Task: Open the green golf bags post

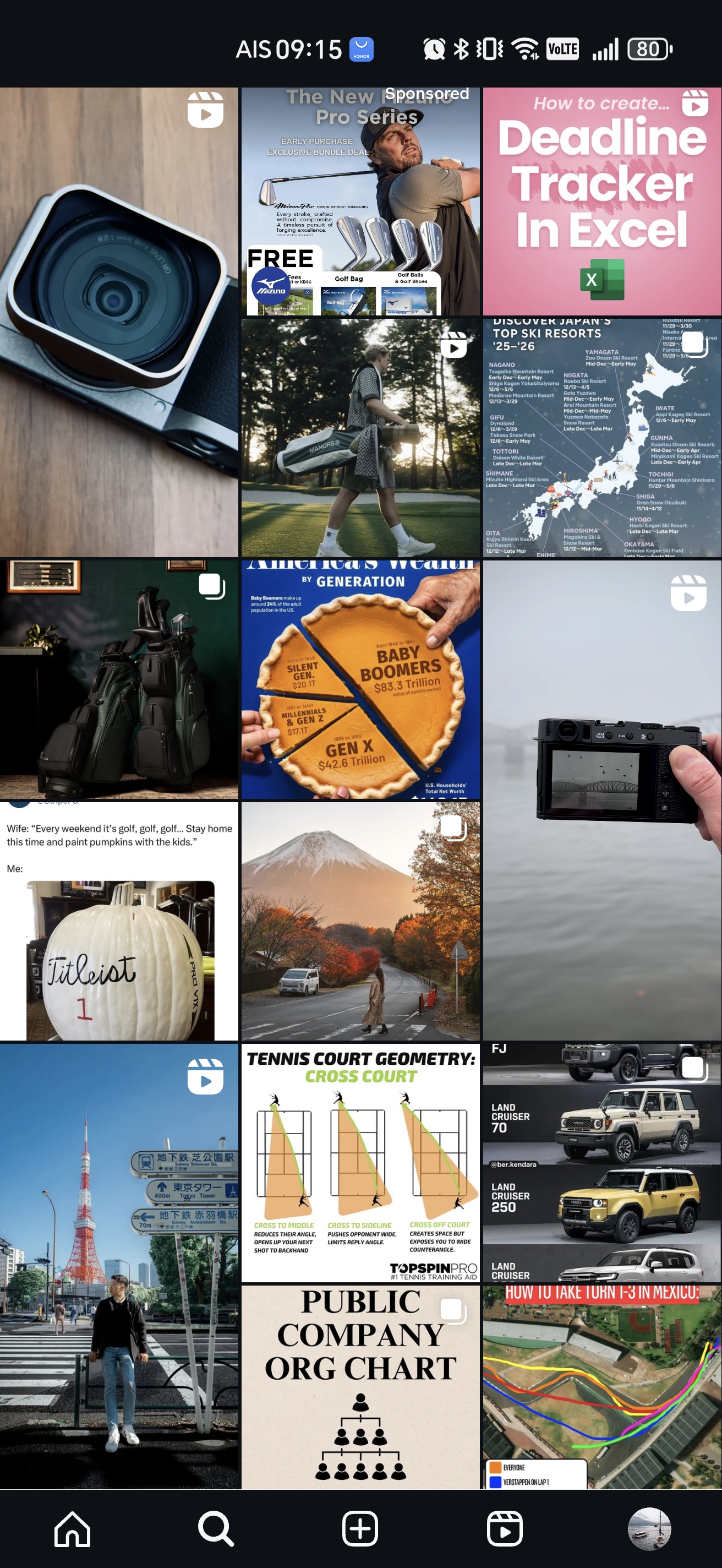Action: [x=119, y=679]
